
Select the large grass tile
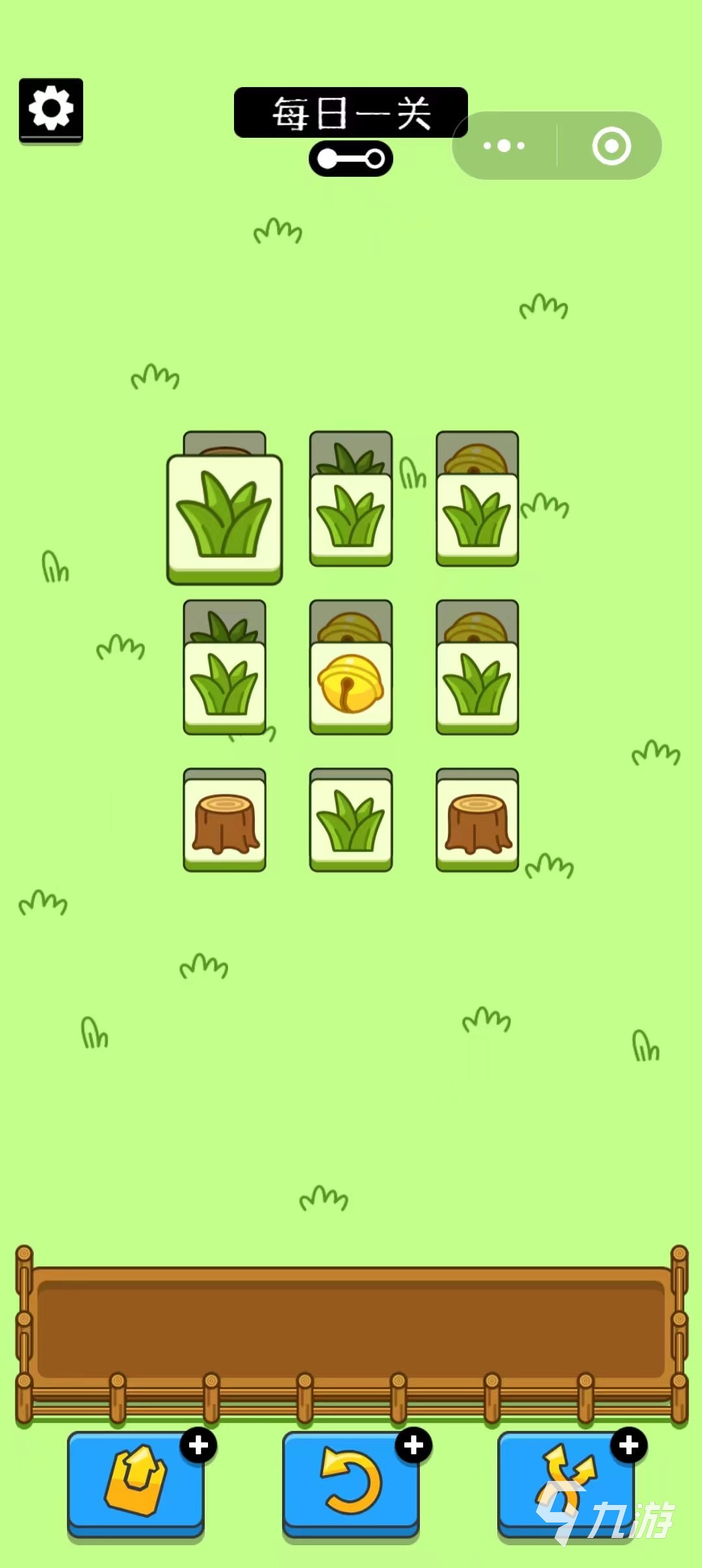224,517
